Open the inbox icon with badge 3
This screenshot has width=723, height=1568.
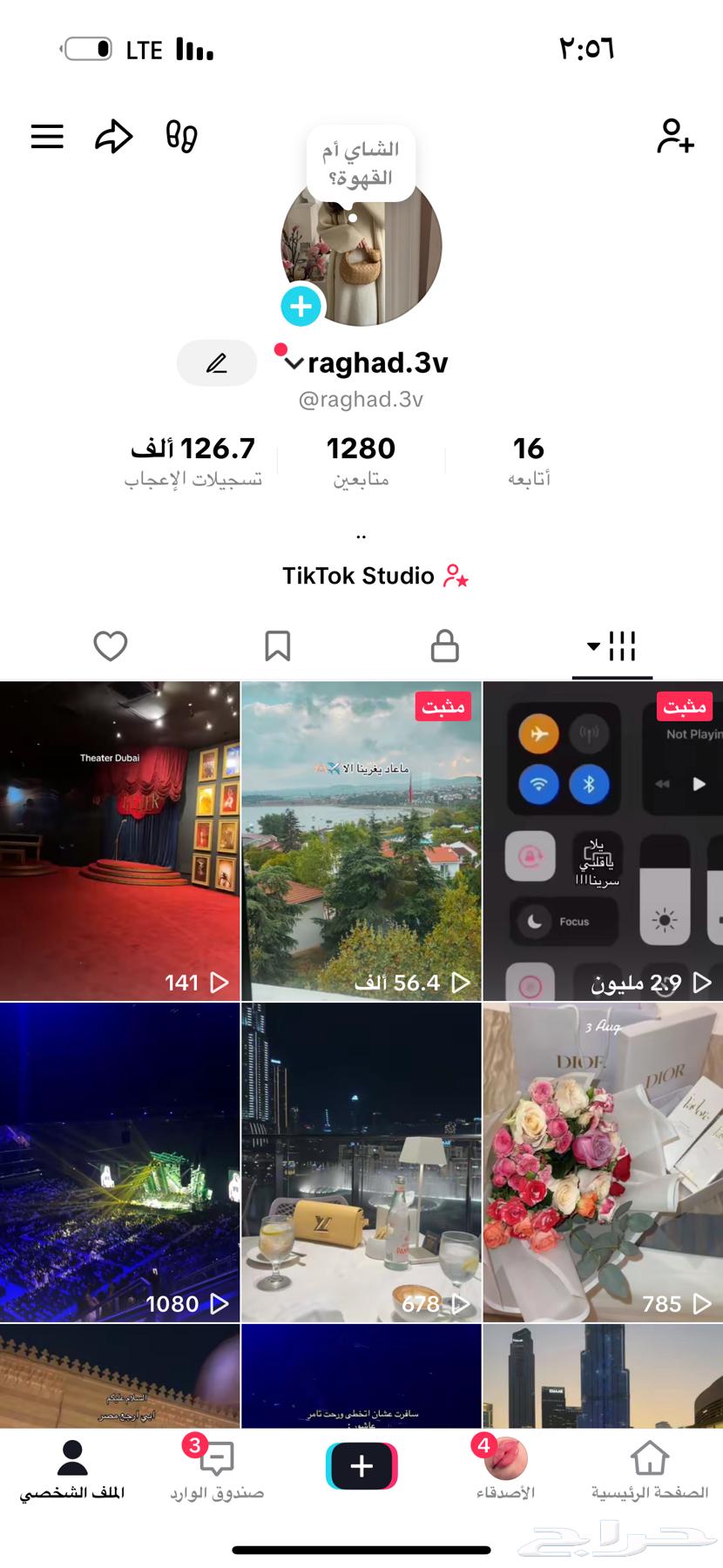(x=216, y=1465)
